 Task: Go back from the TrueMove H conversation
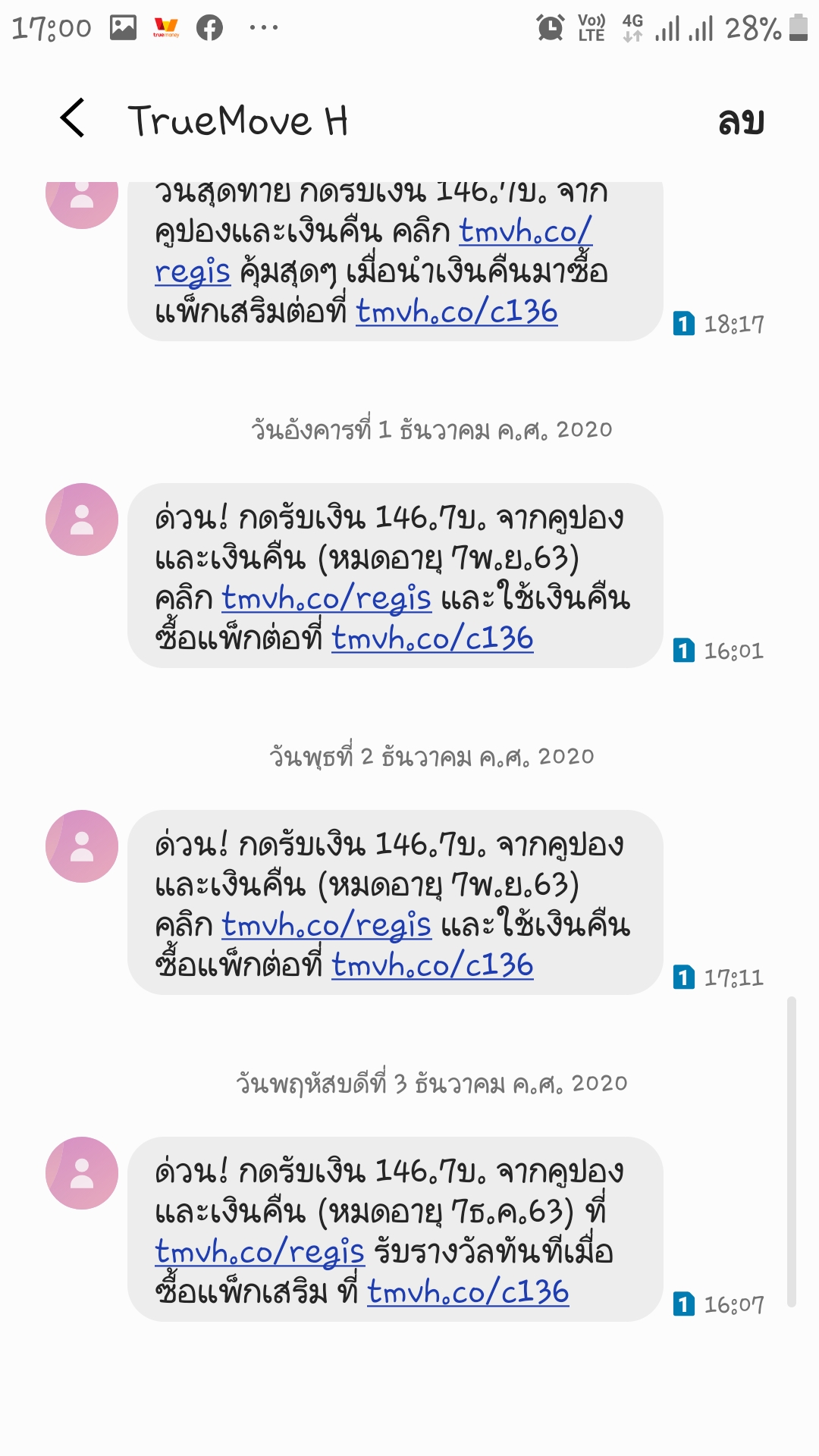click(x=73, y=119)
